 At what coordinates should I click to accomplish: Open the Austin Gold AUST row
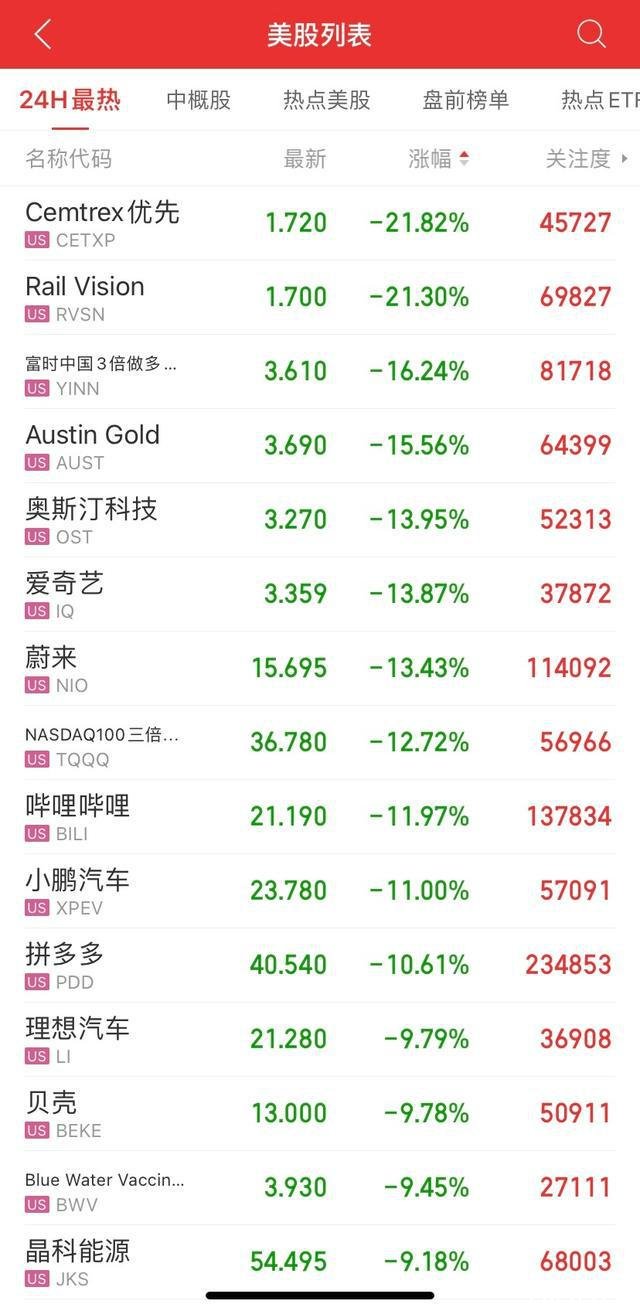tap(320, 445)
